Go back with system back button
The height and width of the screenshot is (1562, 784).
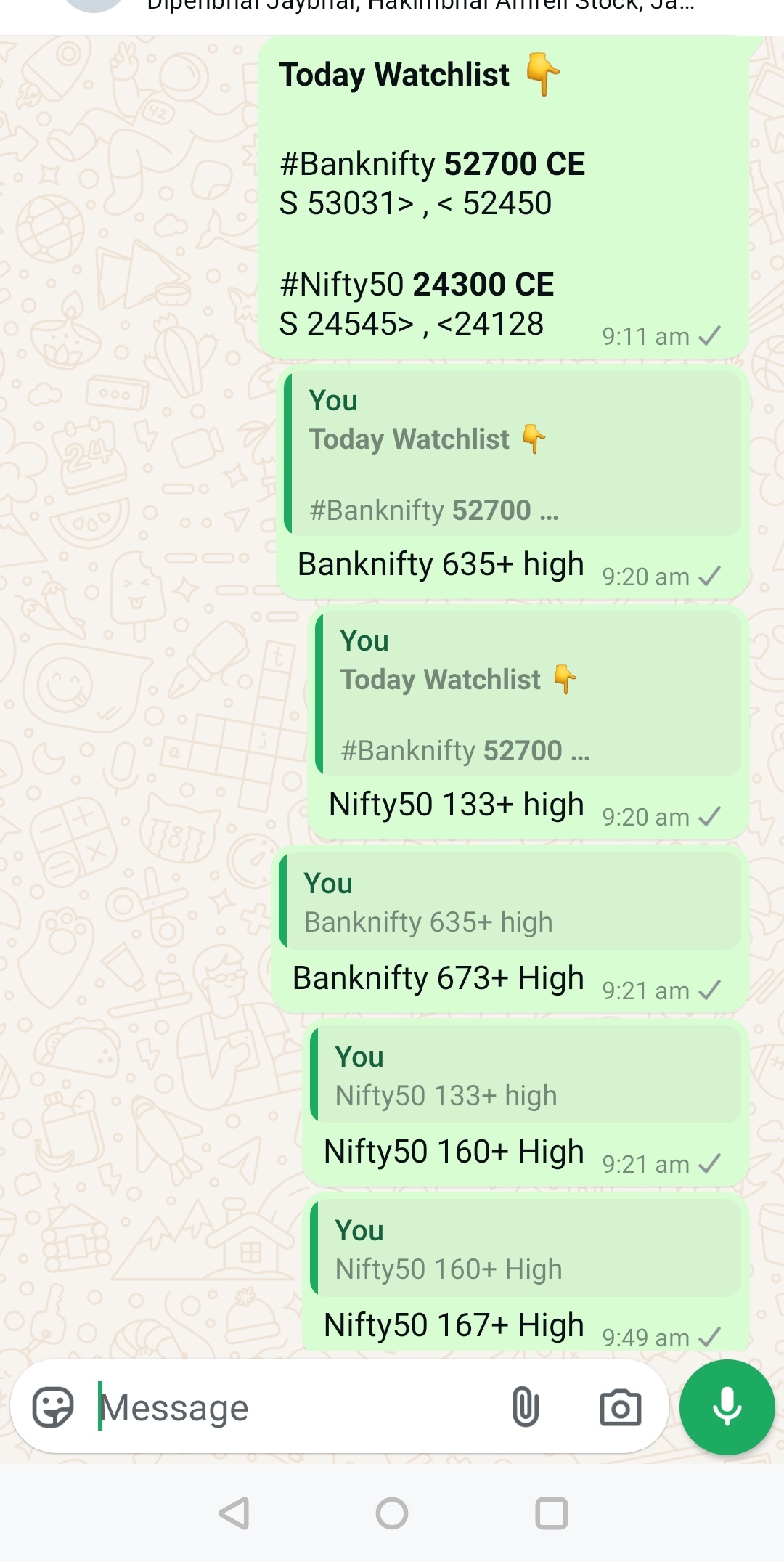click(x=234, y=1513)
